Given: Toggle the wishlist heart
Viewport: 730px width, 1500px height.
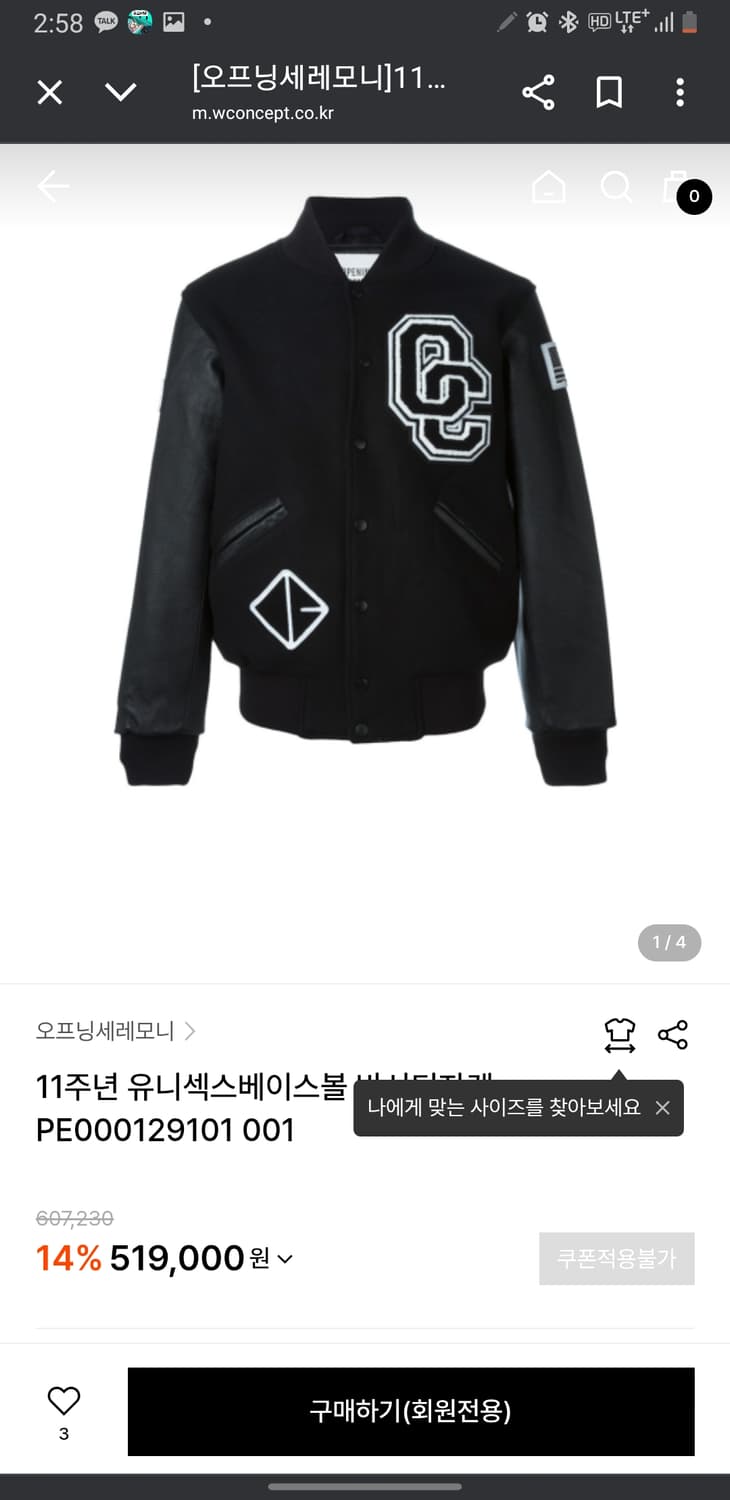Looking at the screenshot, I should tap(64, 1402).
